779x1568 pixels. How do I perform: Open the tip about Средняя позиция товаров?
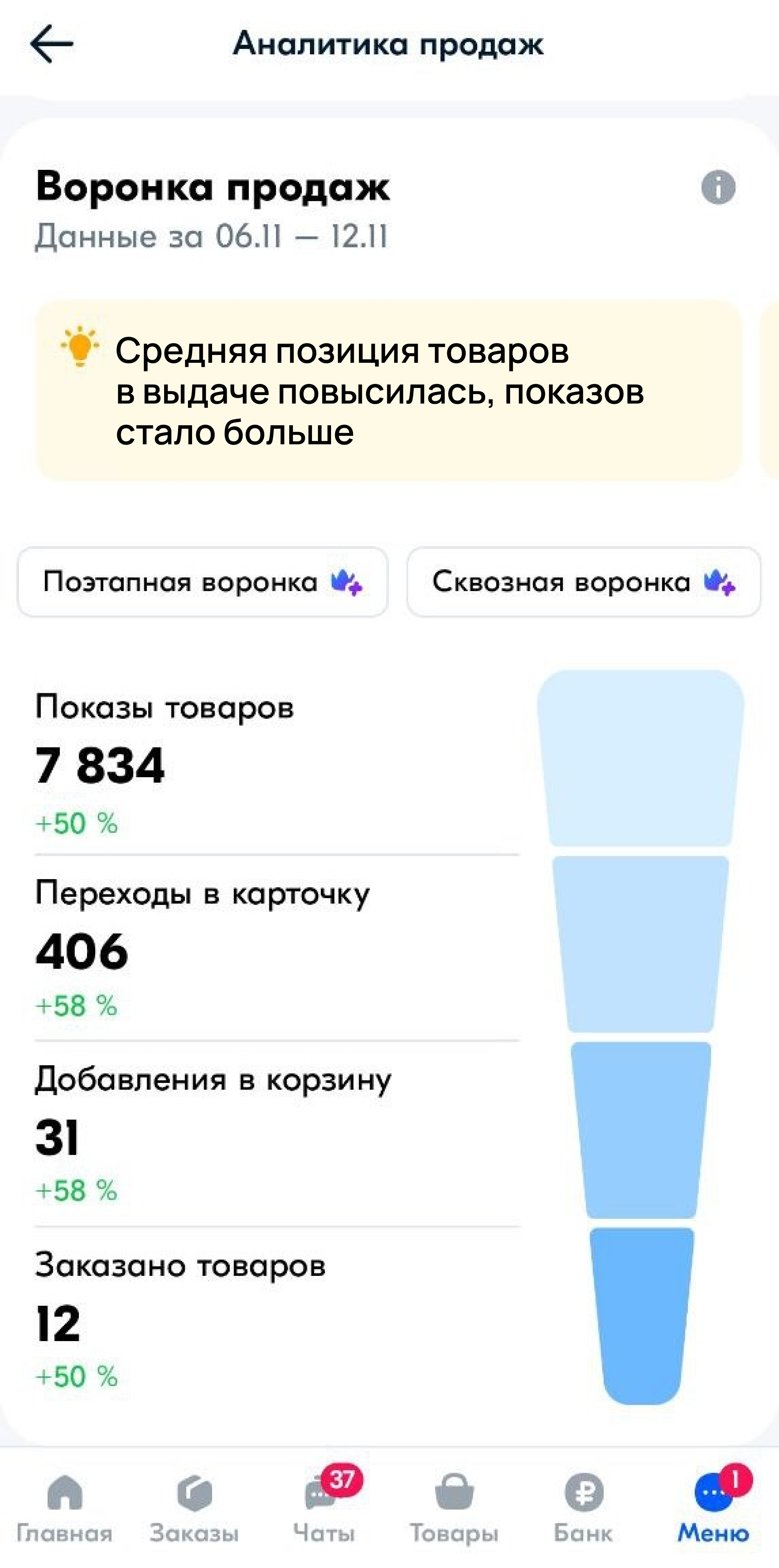click(x=388, y=391)
